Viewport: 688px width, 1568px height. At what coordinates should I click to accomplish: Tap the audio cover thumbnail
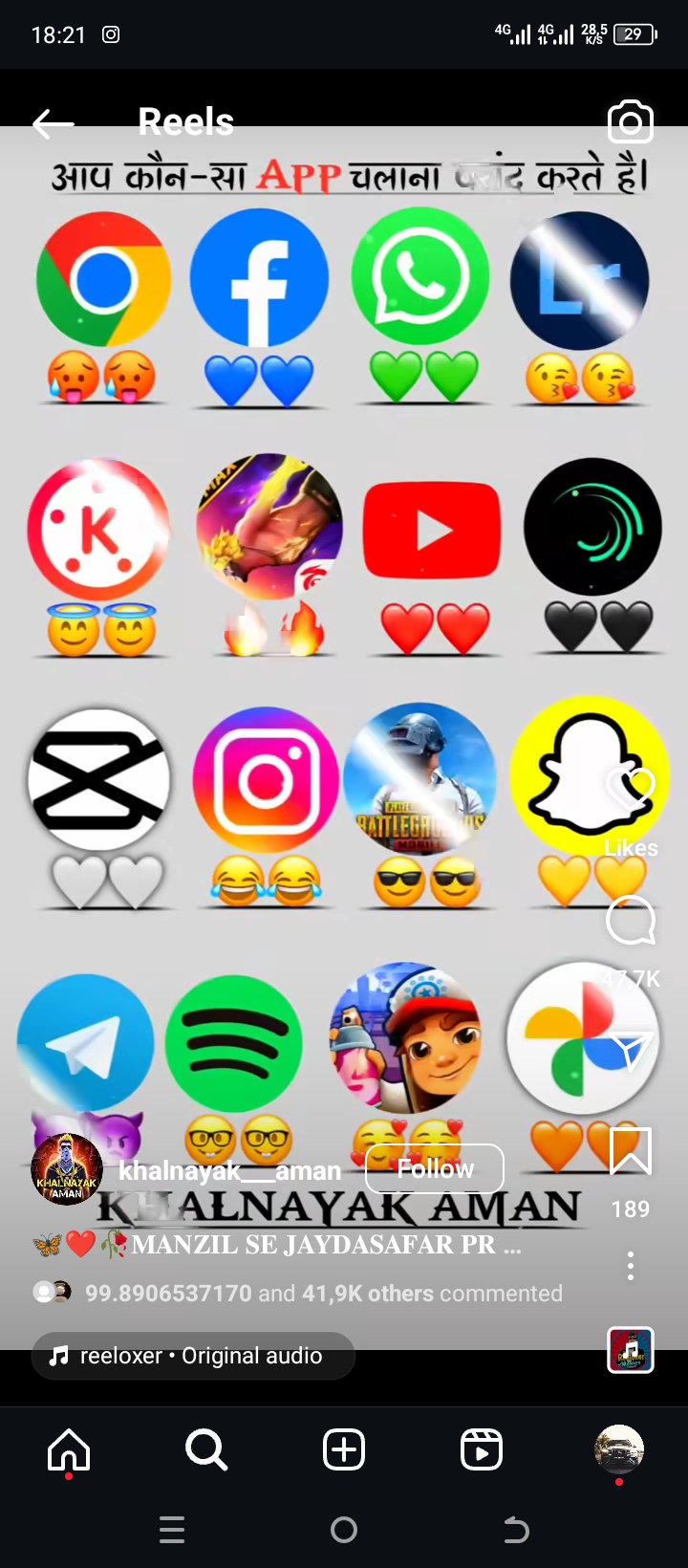click(631, 1350)
